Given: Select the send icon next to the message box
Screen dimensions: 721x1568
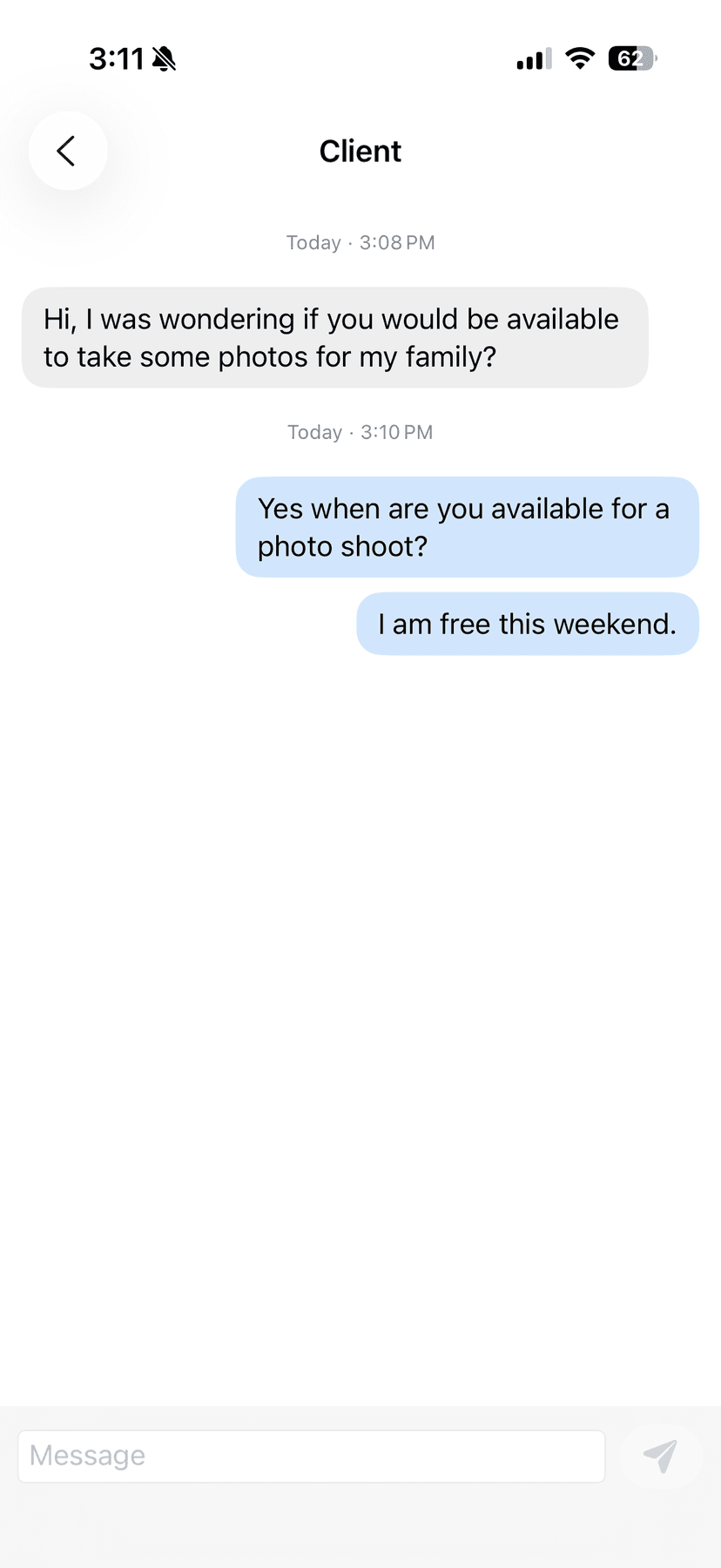Looking at the screenshot, I should pos(660,1455).
